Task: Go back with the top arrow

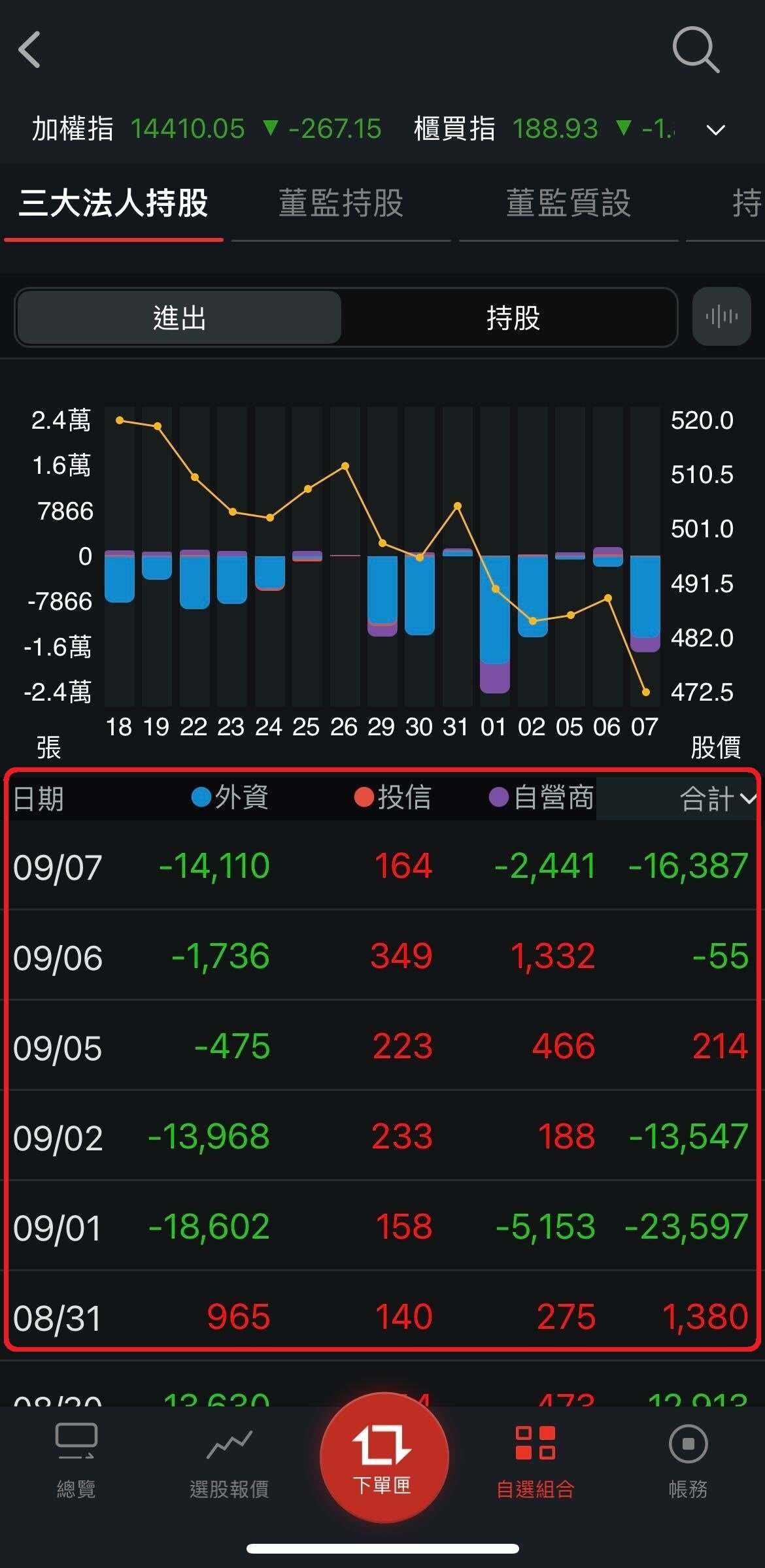Action: pos(30,50)
